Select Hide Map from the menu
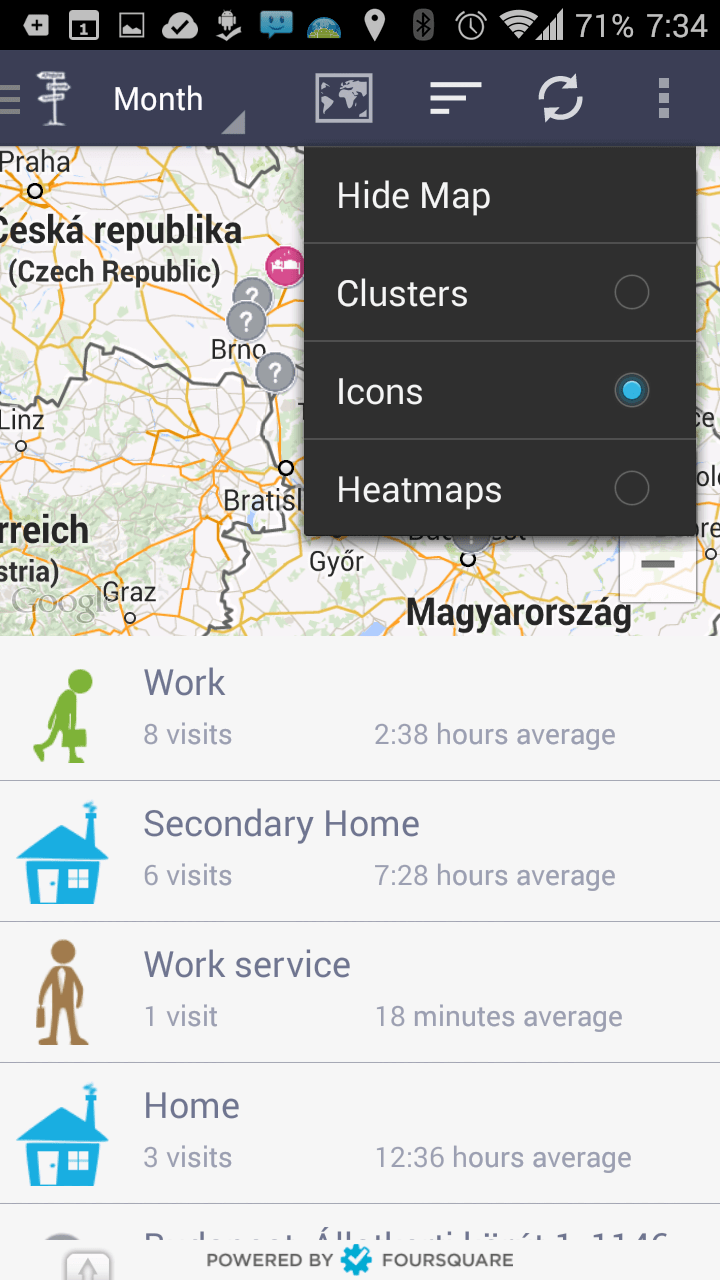Screen dimensions: 720x1280 [500, 196]
